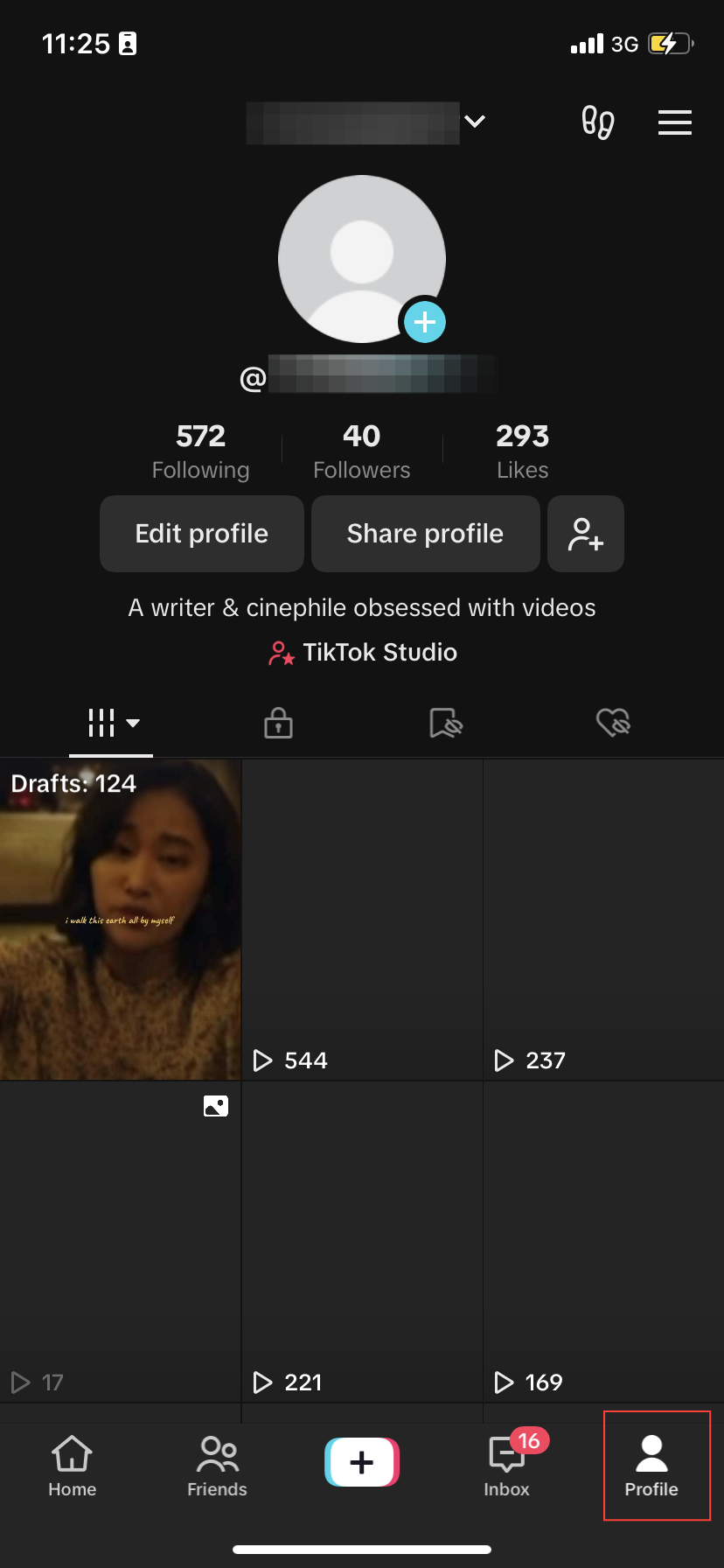Share profile with others
This screenshot has width=724, height=1568.
coord(425,534)
